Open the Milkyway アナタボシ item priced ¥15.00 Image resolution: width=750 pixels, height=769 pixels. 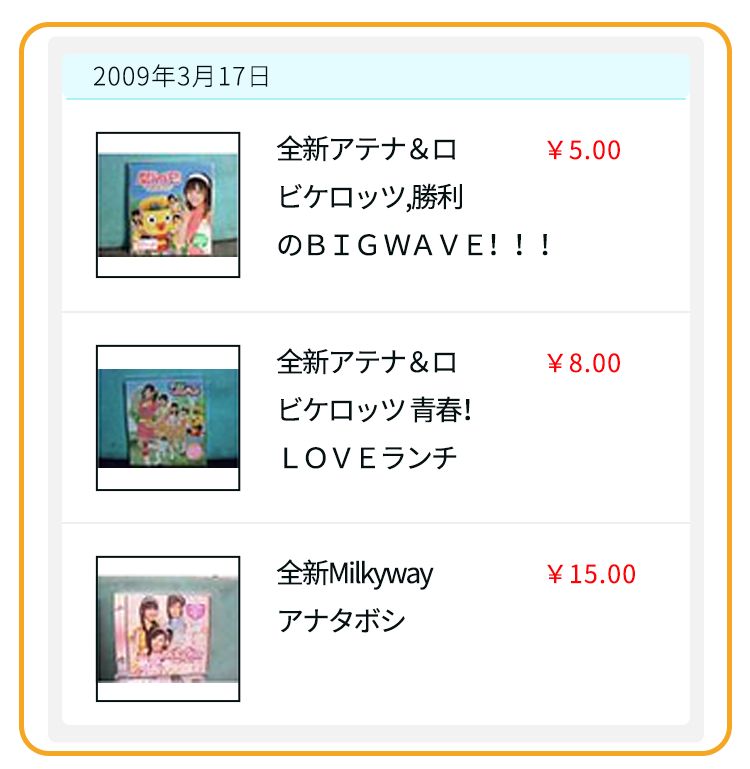[356, 598]
